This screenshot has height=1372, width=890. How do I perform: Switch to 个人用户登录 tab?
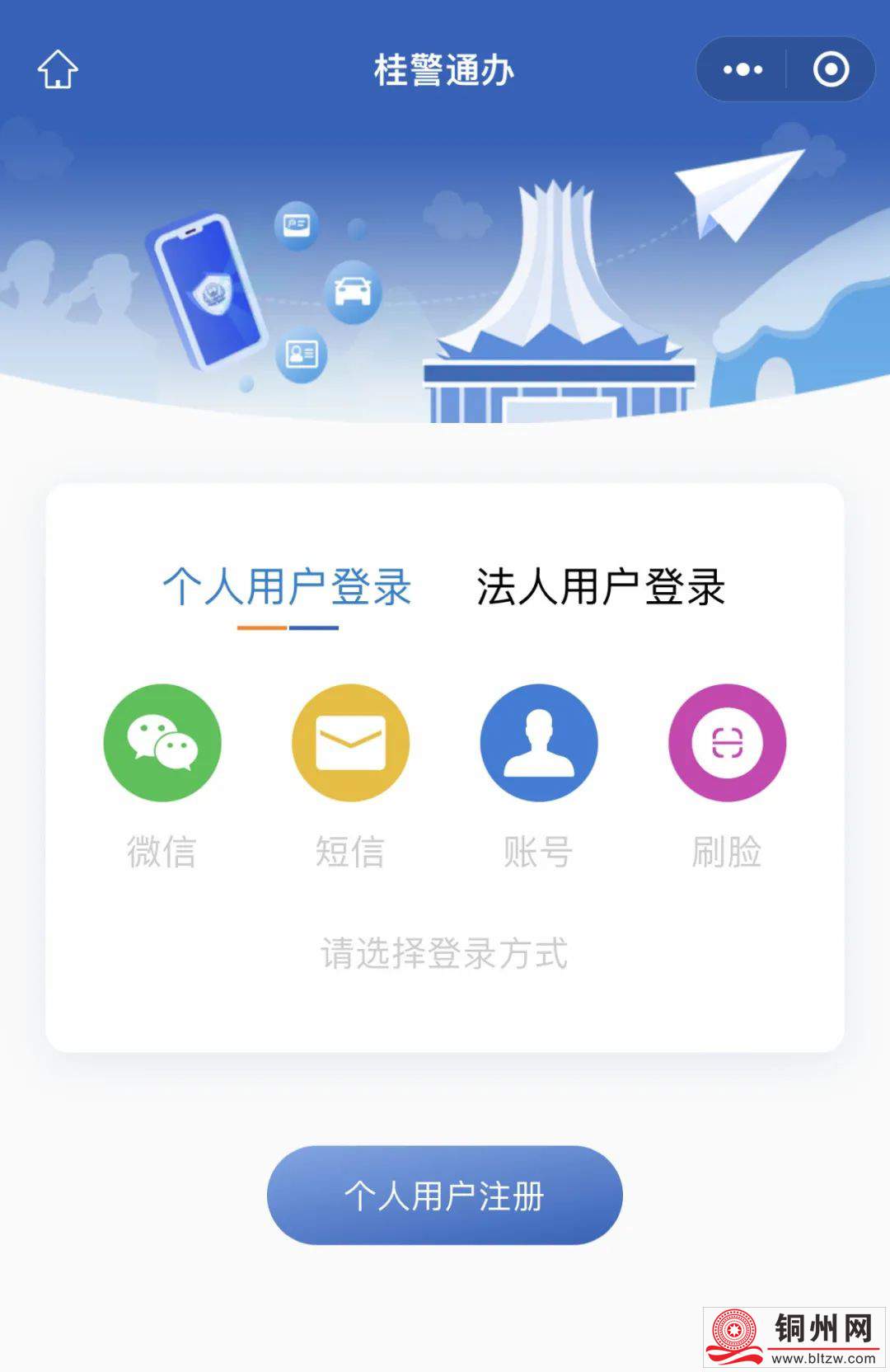[287, 587]
